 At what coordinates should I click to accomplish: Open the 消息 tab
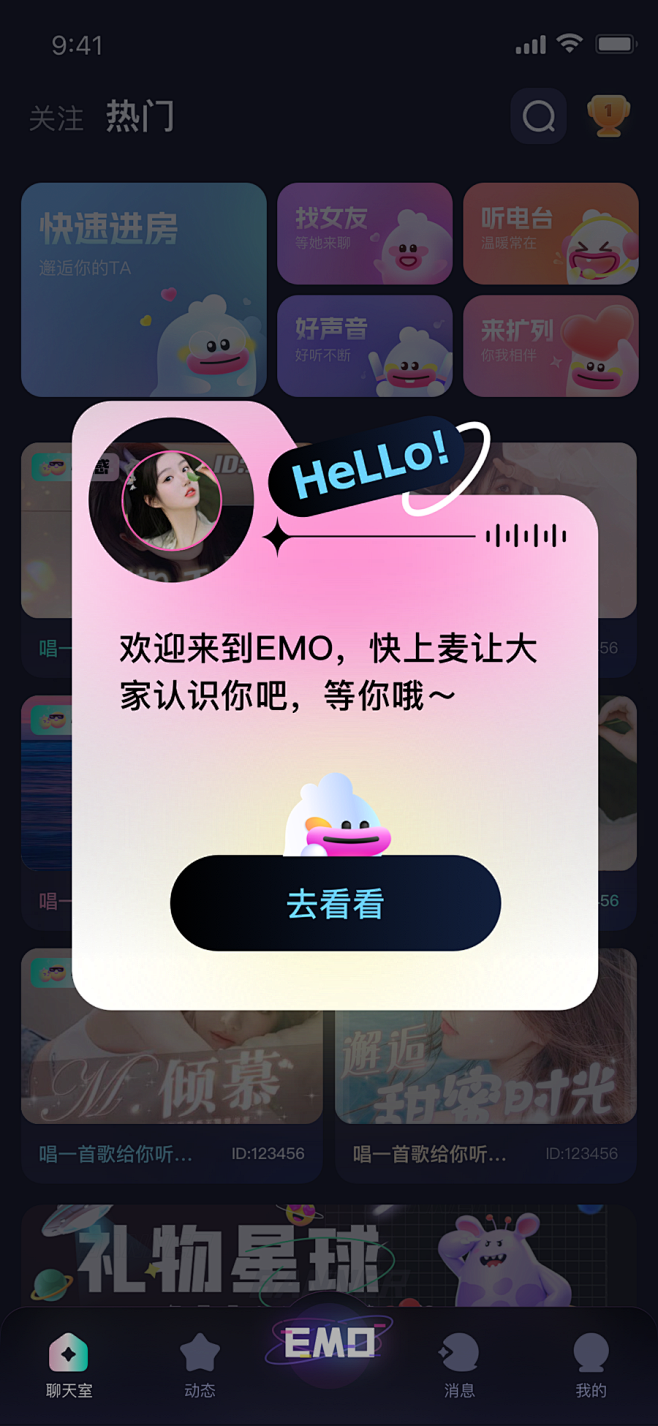click(459, 1366)
